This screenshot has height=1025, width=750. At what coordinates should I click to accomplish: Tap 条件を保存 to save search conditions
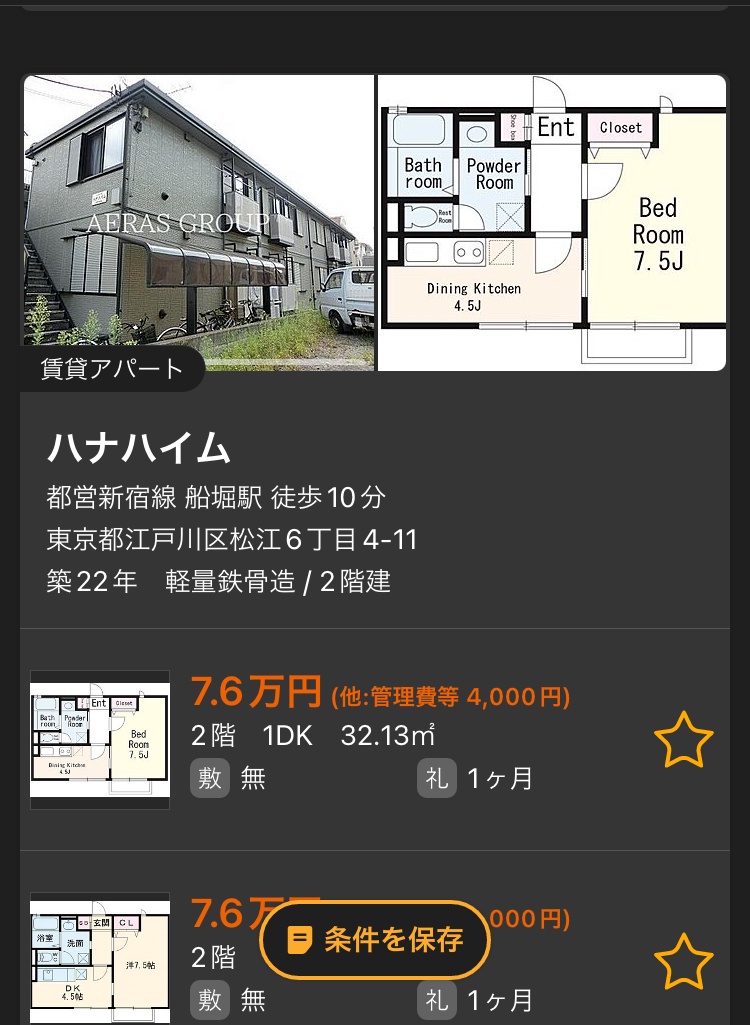(375, 940)
